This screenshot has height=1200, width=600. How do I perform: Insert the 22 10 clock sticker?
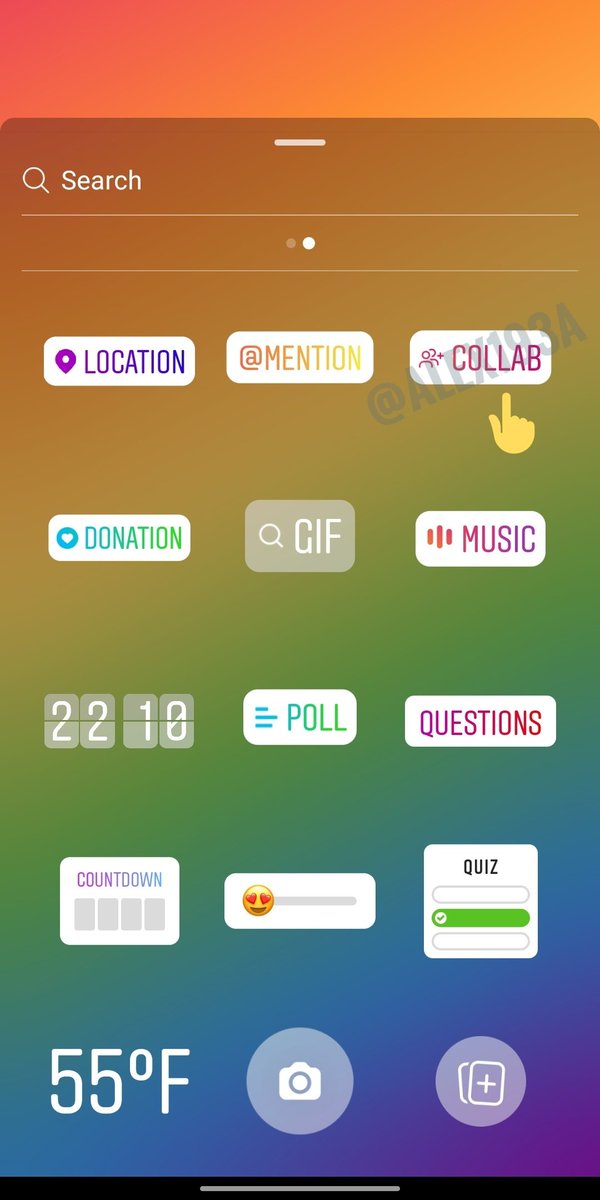119,721
